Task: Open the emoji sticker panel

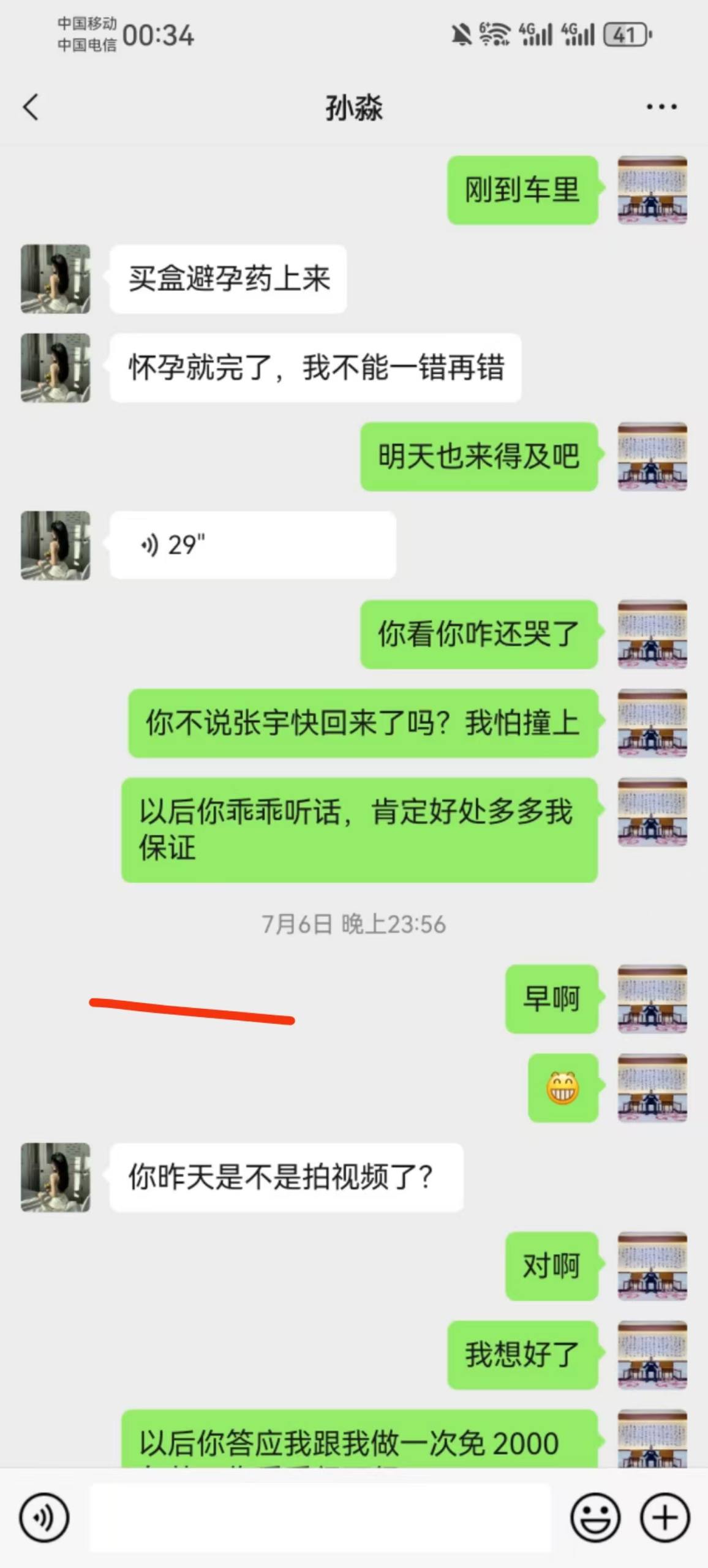Action: coord(595,1518)
